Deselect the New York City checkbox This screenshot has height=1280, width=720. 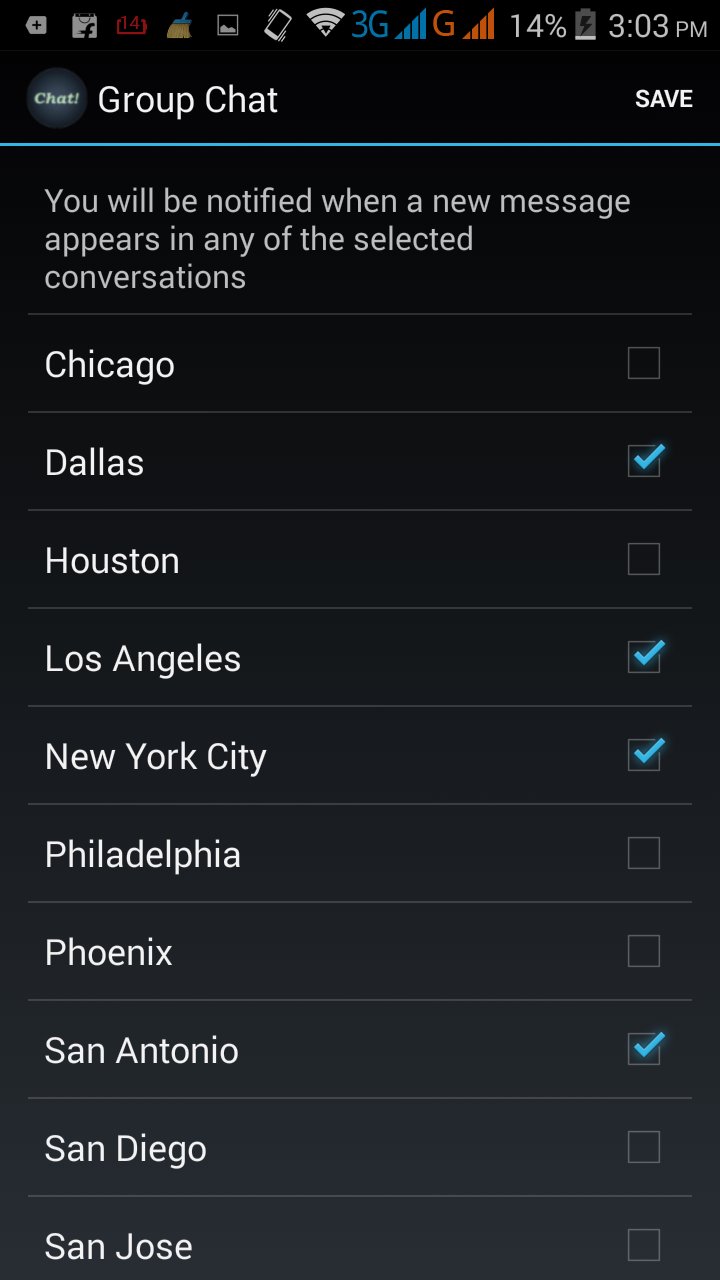[x=645, y=755]
